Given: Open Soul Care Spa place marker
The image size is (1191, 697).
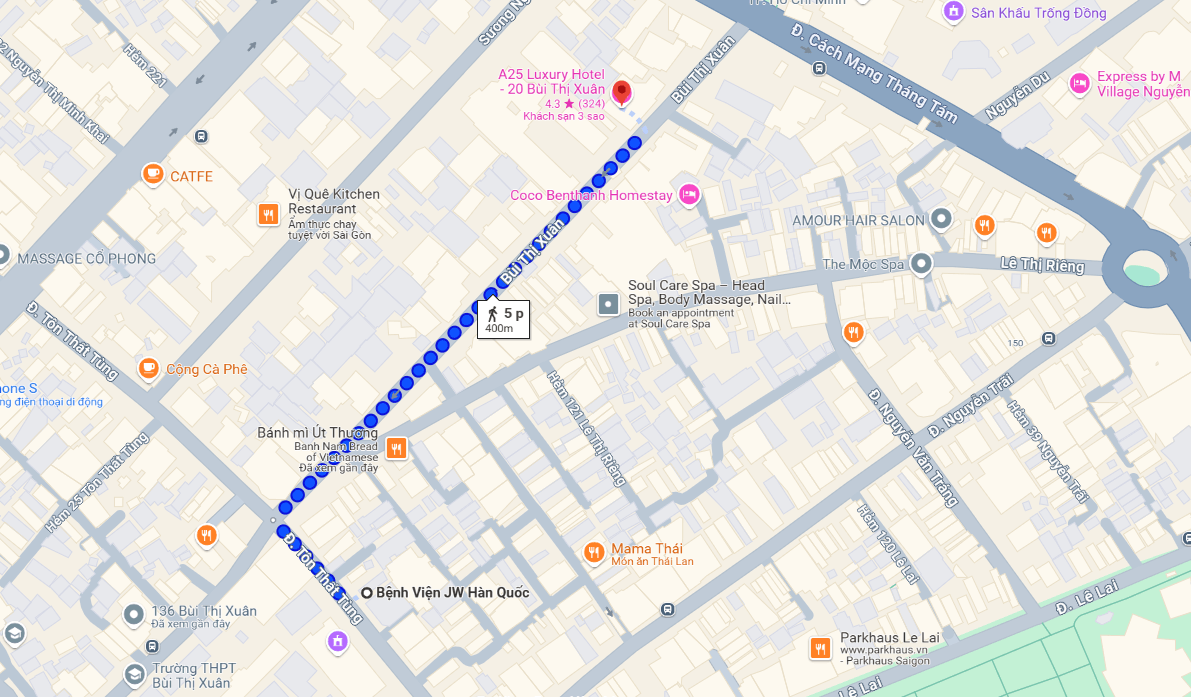Looking at the screenshot, I should point(608,304).
